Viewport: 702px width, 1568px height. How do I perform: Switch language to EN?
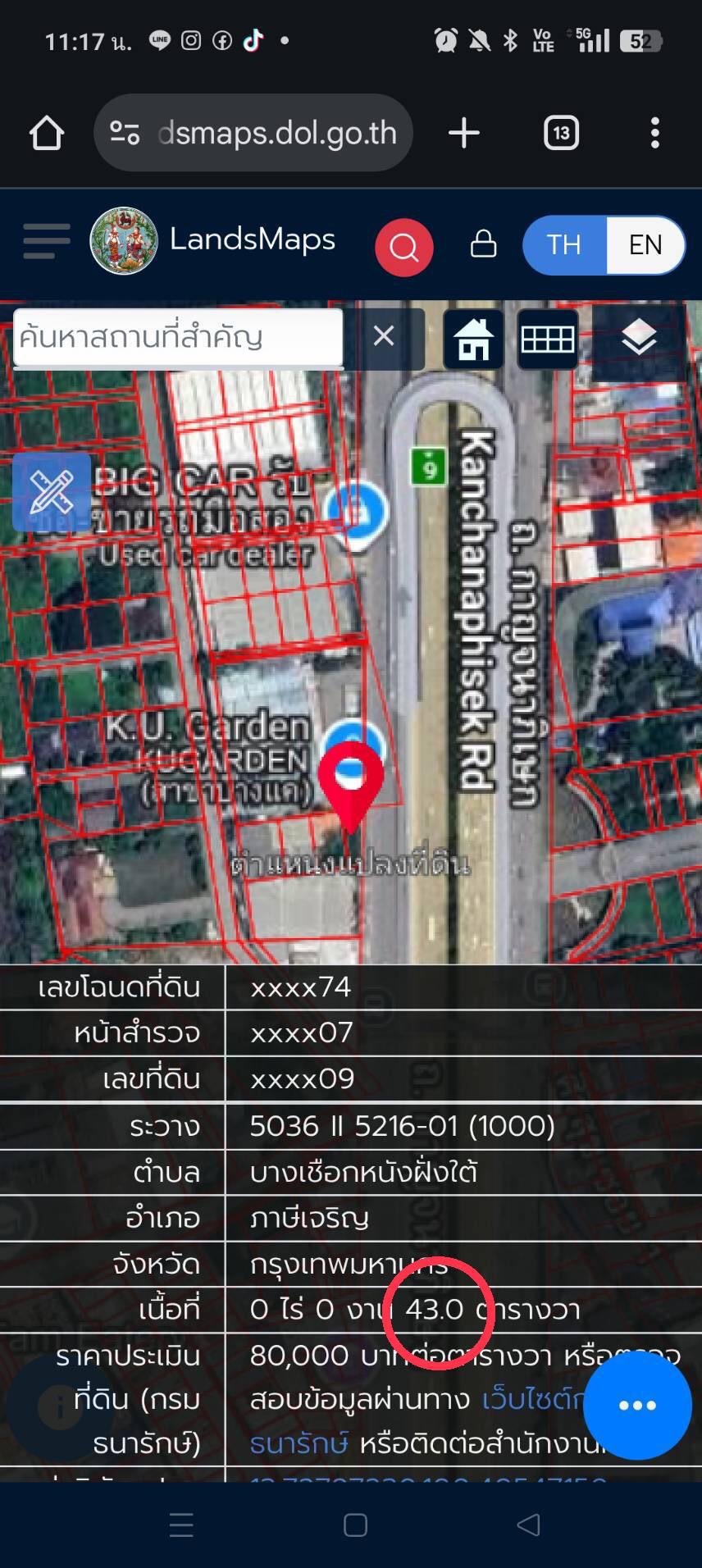point(645,244)
